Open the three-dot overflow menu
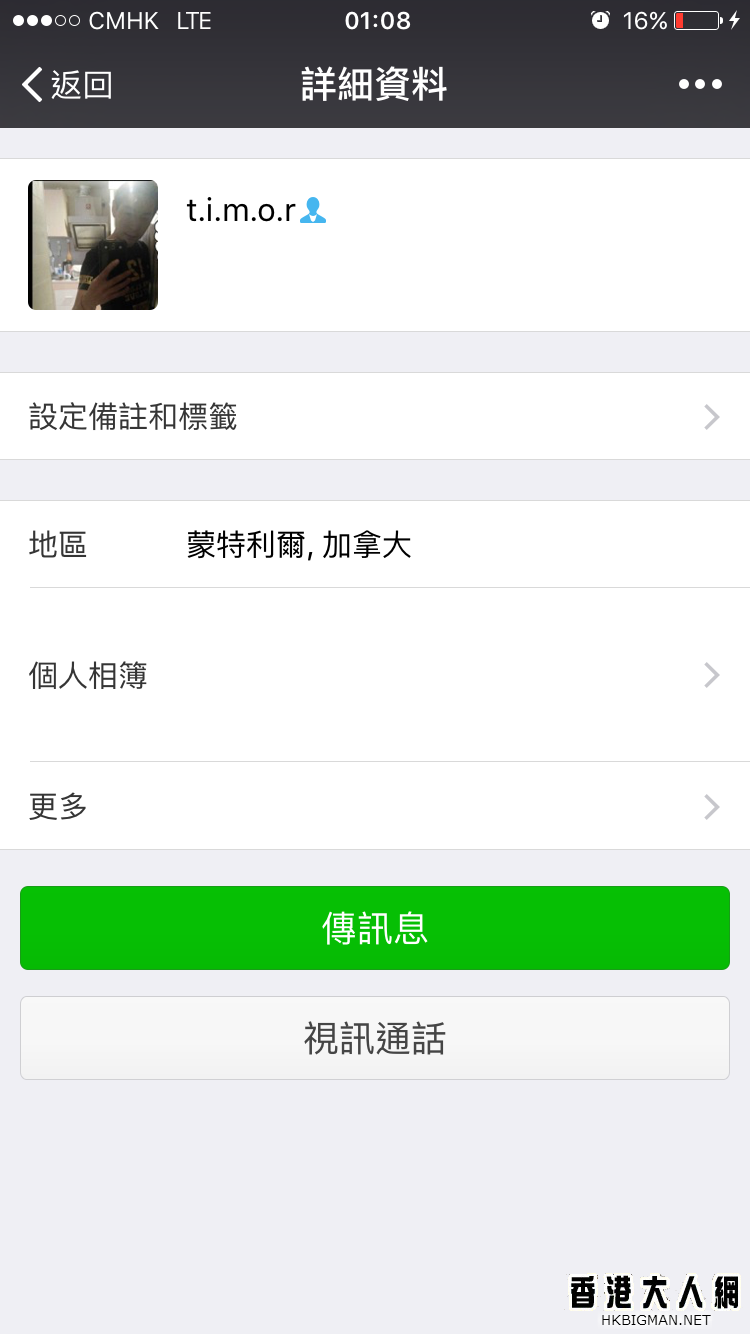Viewport: 750px width, 1334px height. (x=700, y=85)
